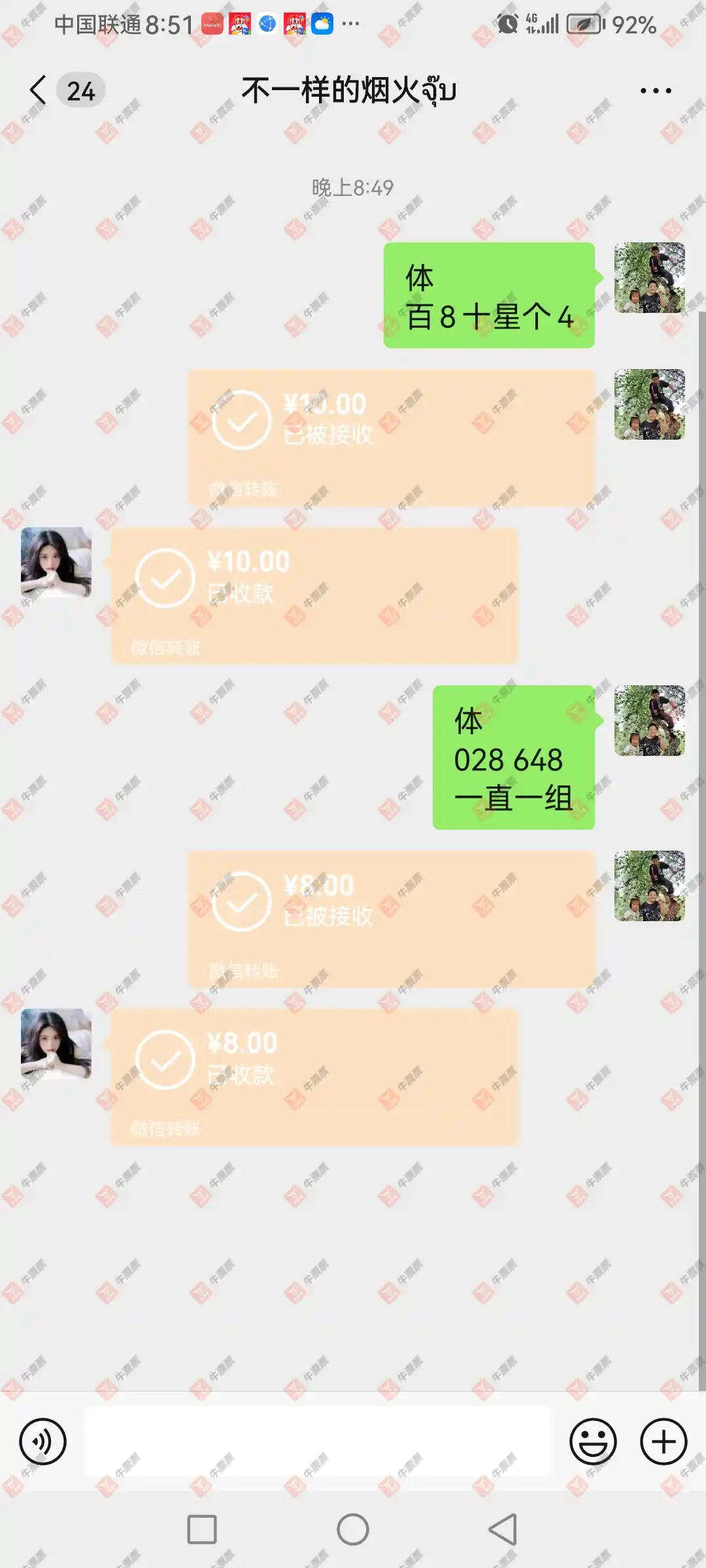Go back to the chat list
Viewport: 706px width, 1568px height.
click(x=38, y=90)
